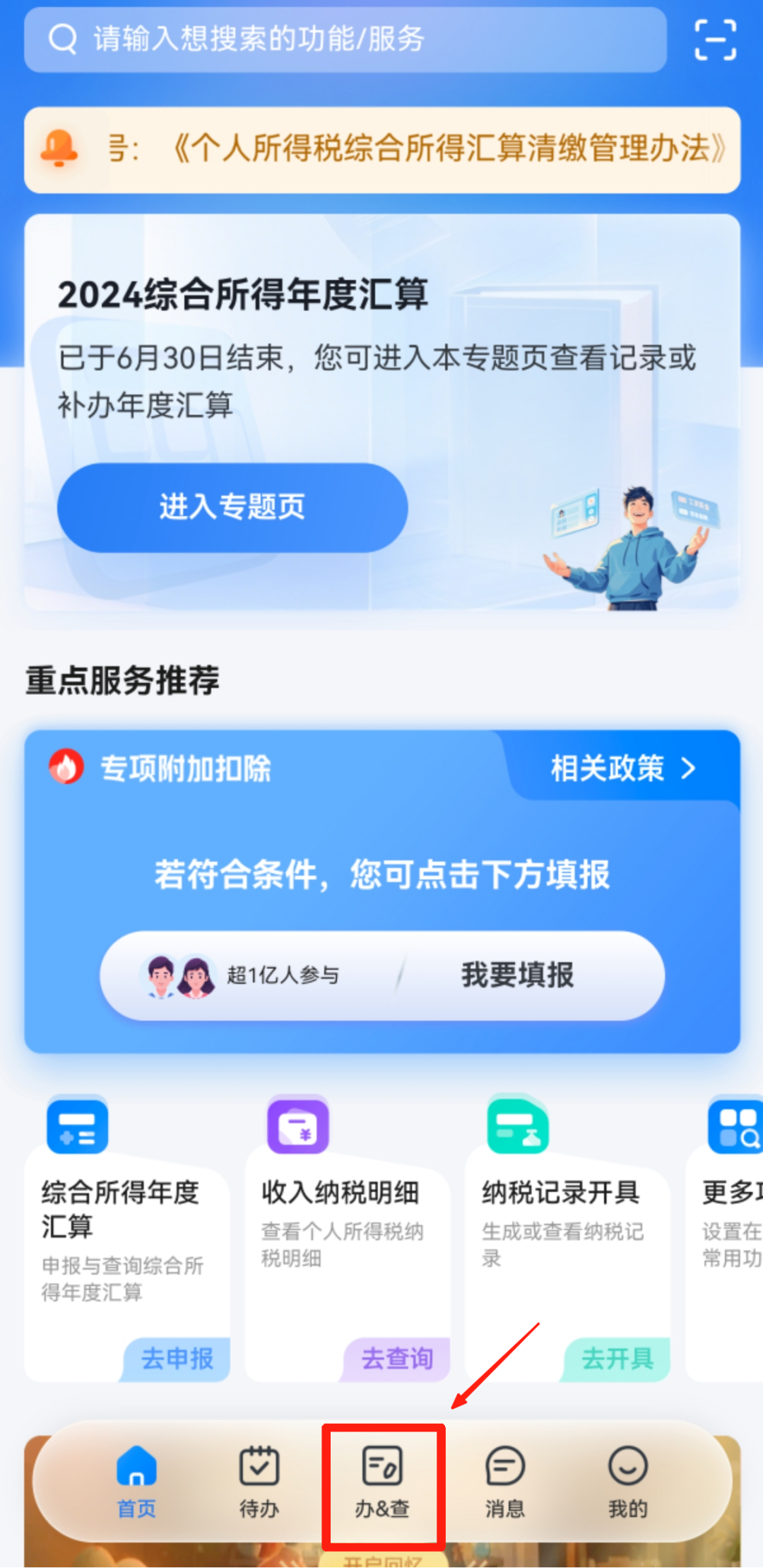Open the 收入纳税明细 service icon

(x=296, y=1126)
